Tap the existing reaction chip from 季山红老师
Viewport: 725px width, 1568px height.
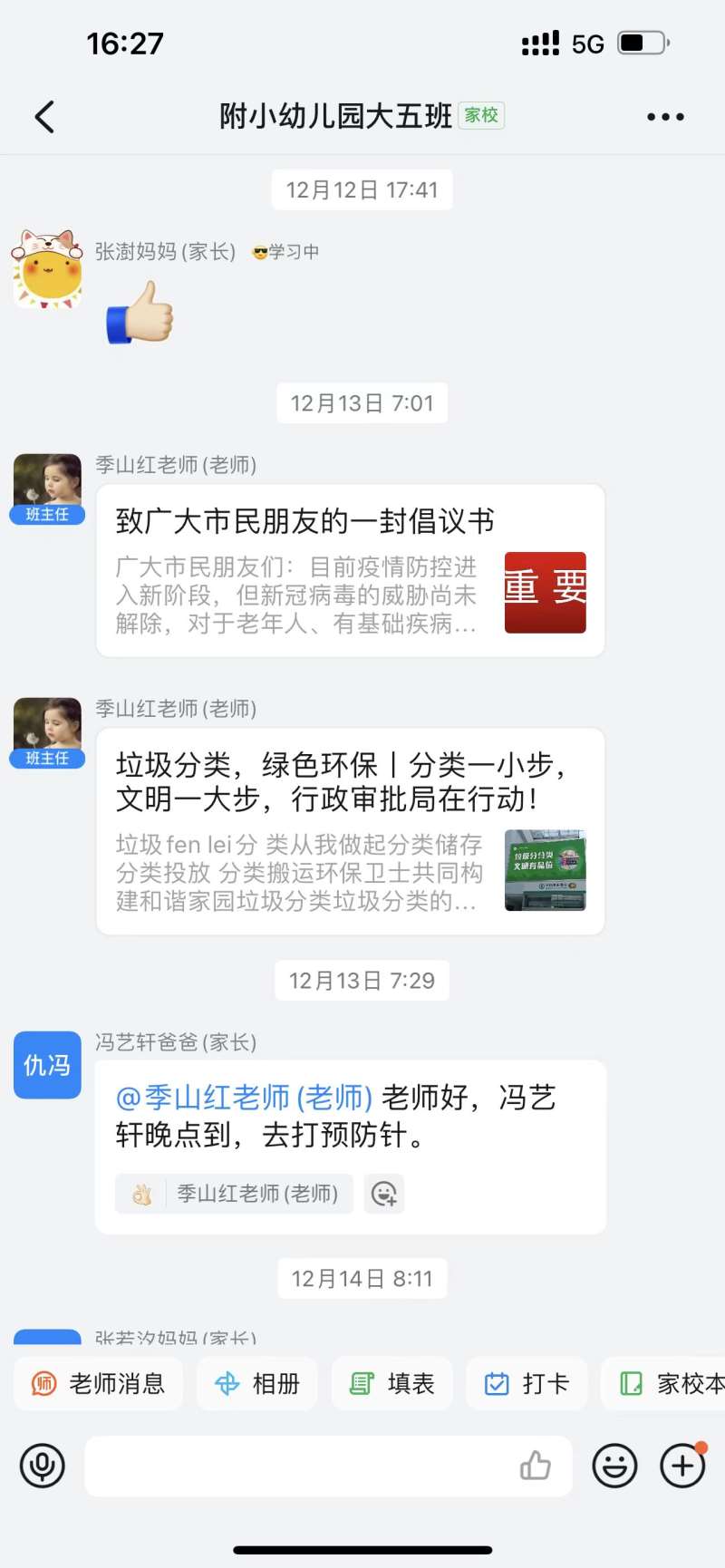[234, 1194]
